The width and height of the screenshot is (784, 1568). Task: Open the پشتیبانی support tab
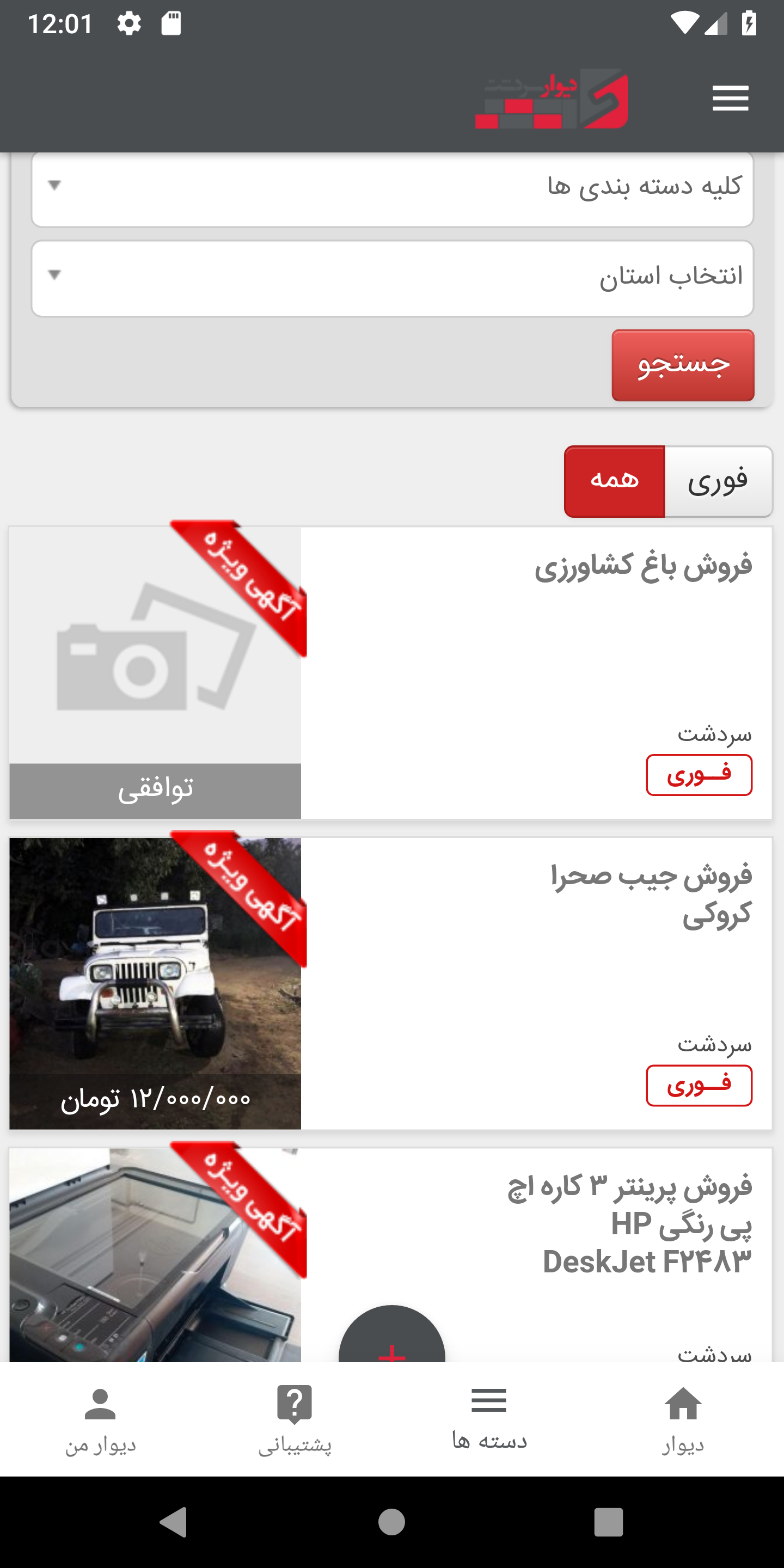pos(295,1419)
